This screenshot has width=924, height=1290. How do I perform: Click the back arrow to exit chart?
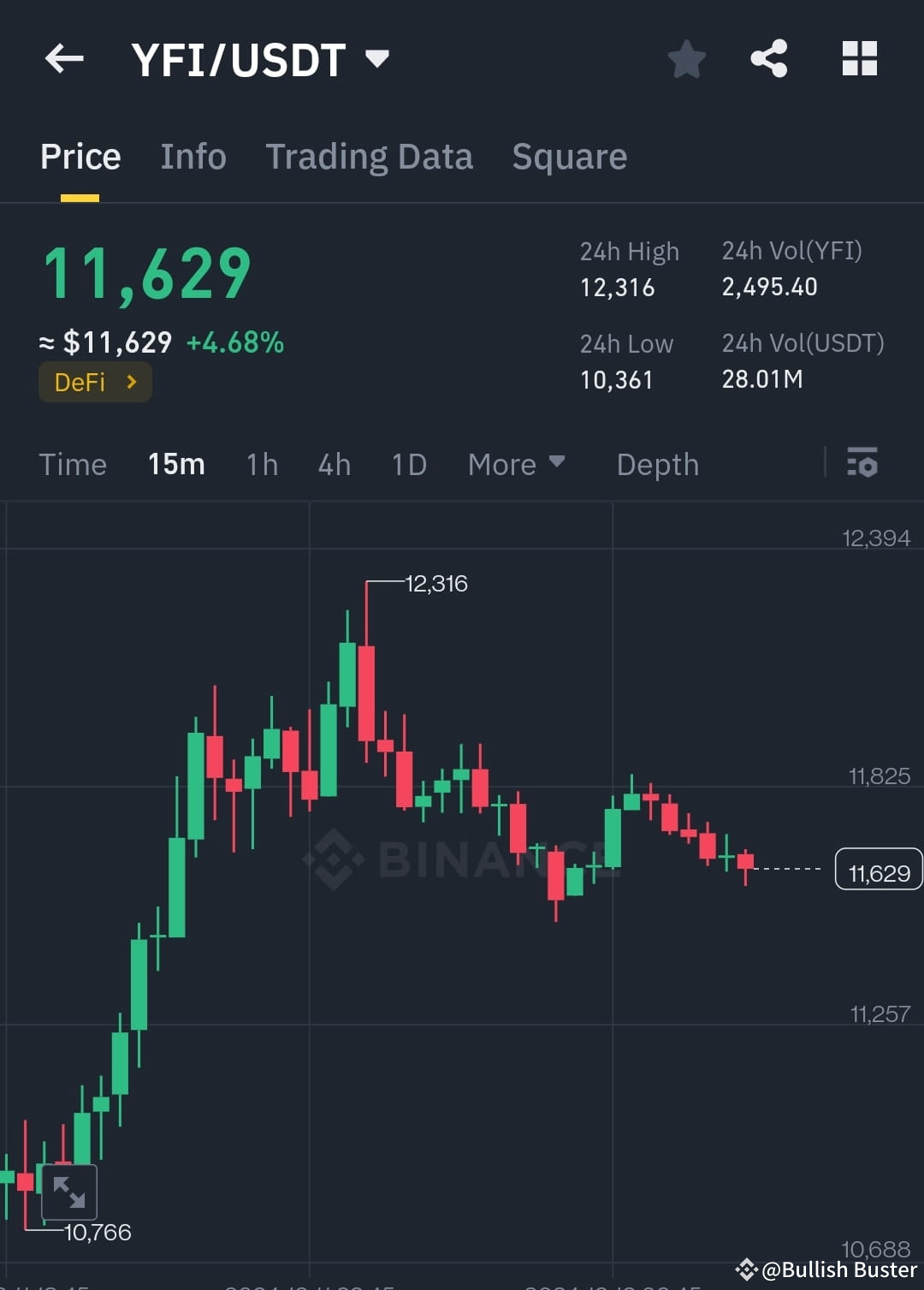[63, 58]
